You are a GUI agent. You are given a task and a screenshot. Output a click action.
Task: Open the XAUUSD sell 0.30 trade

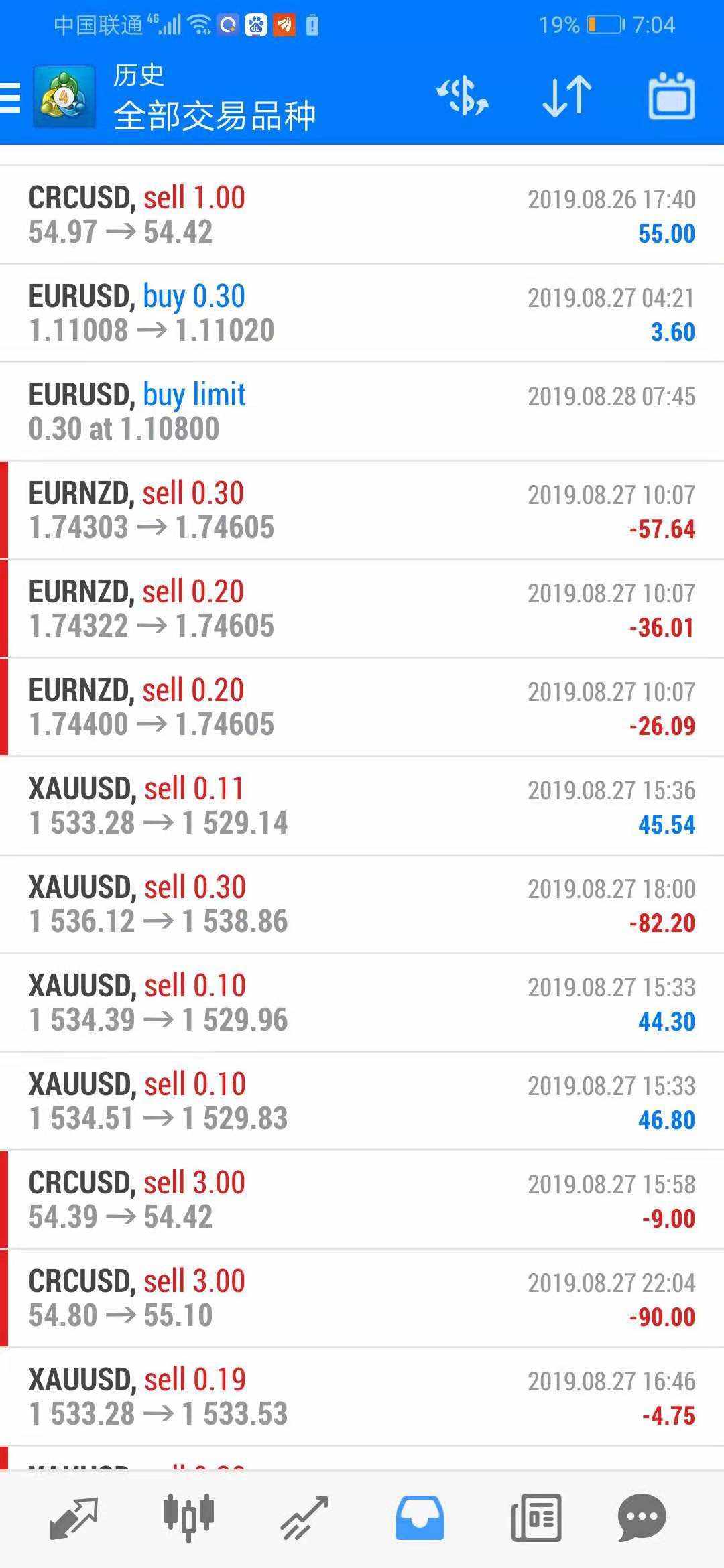click(362, 905)
